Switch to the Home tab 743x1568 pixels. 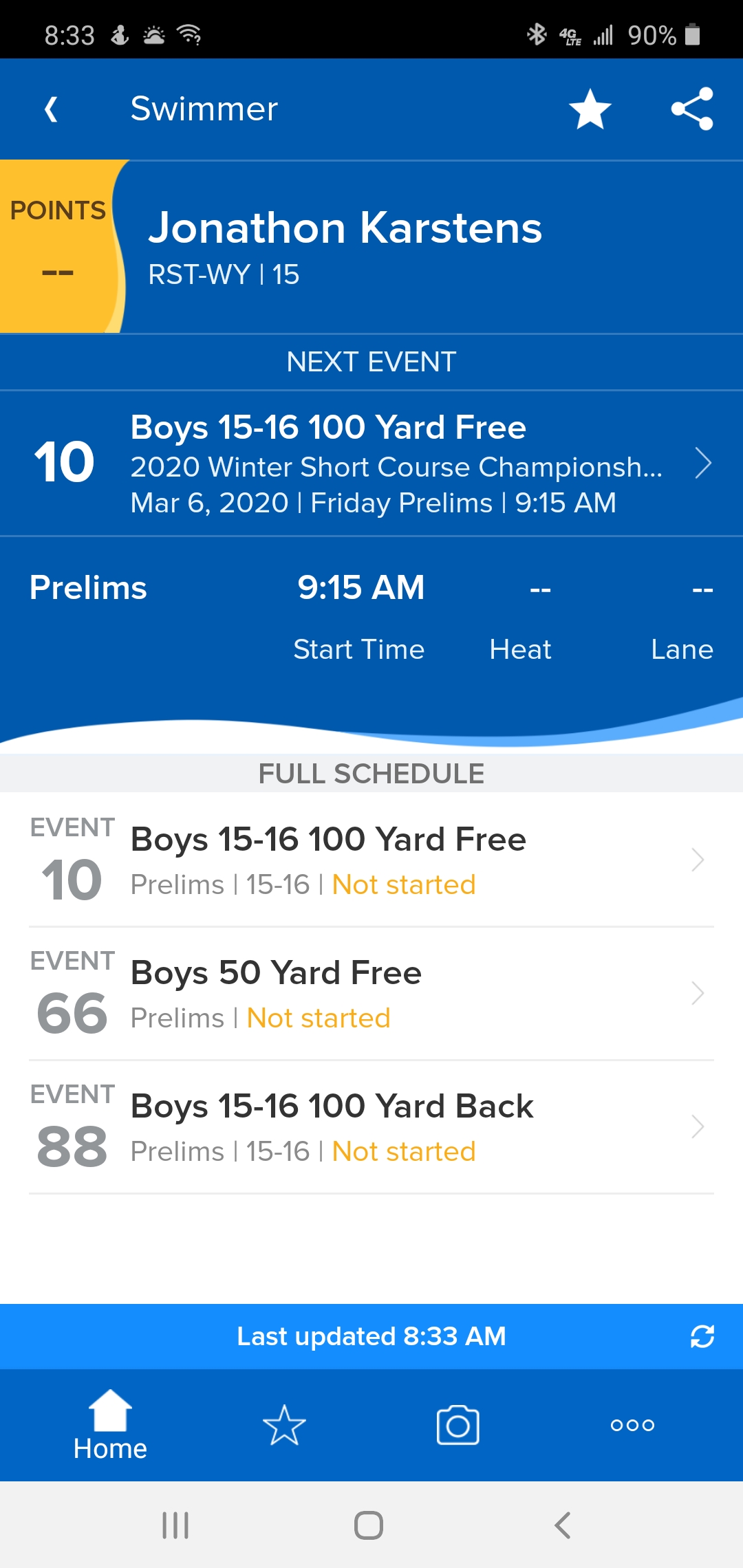pyautogui.click(x=110, y=1425)
